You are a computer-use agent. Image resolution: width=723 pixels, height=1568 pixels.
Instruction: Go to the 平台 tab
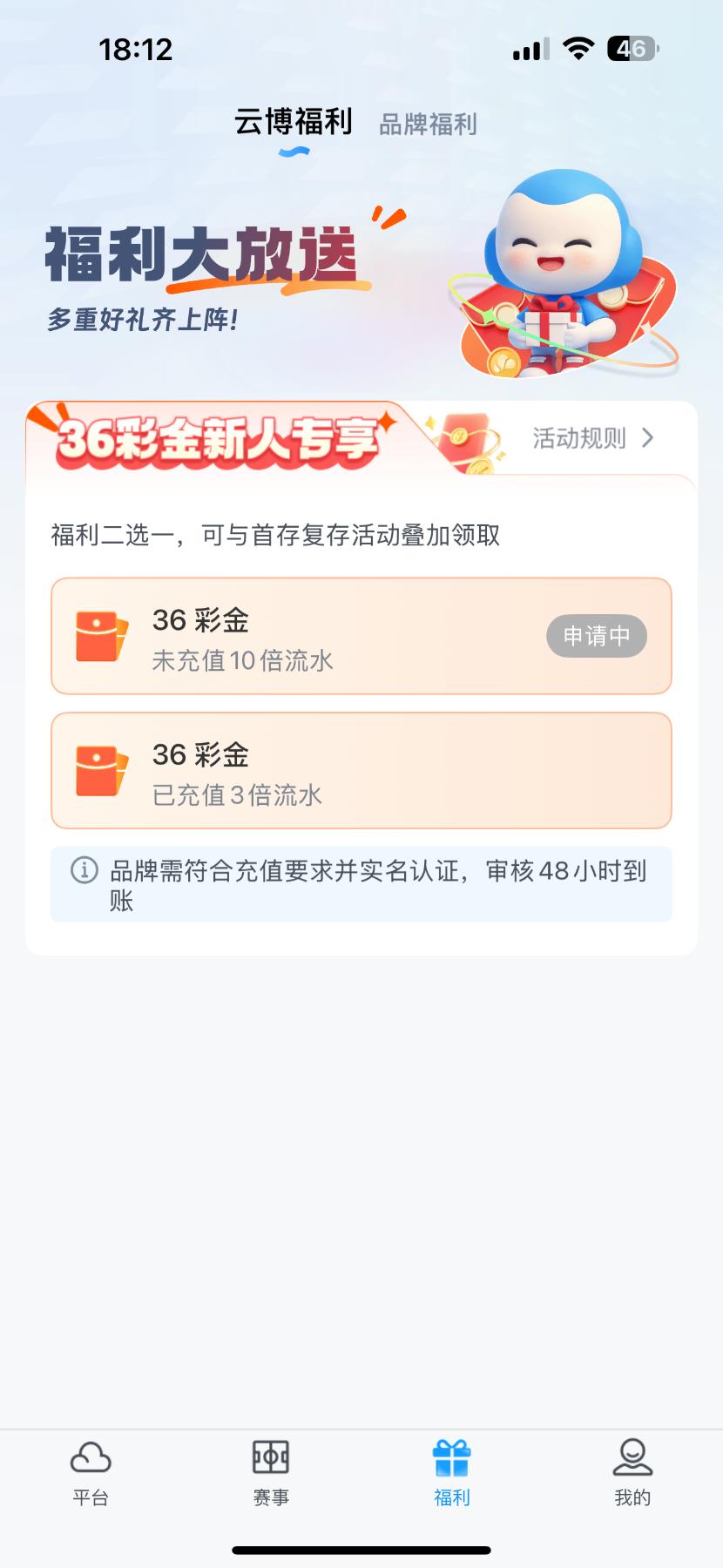91,1471
